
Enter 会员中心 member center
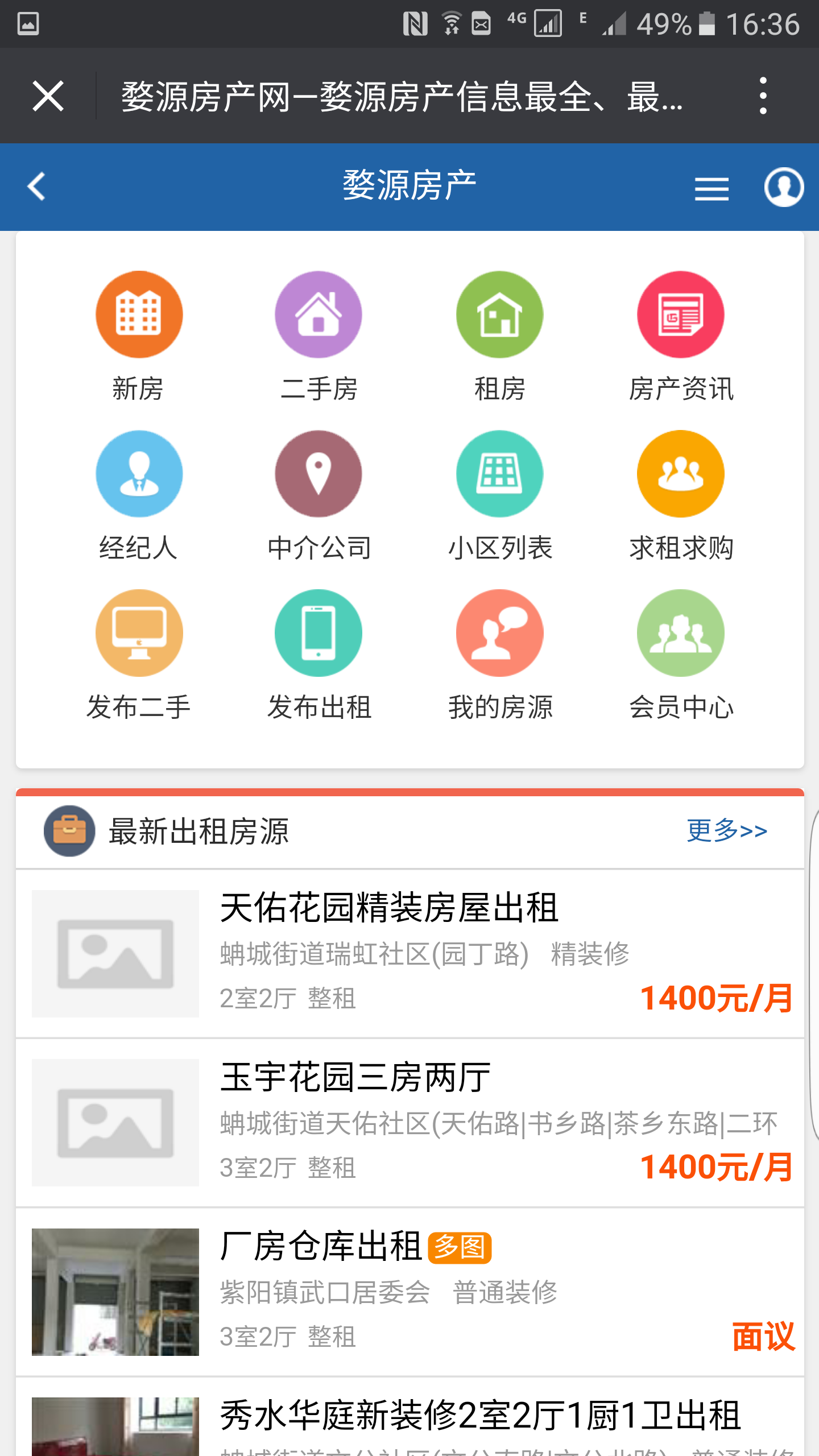[x=680, y=654]
